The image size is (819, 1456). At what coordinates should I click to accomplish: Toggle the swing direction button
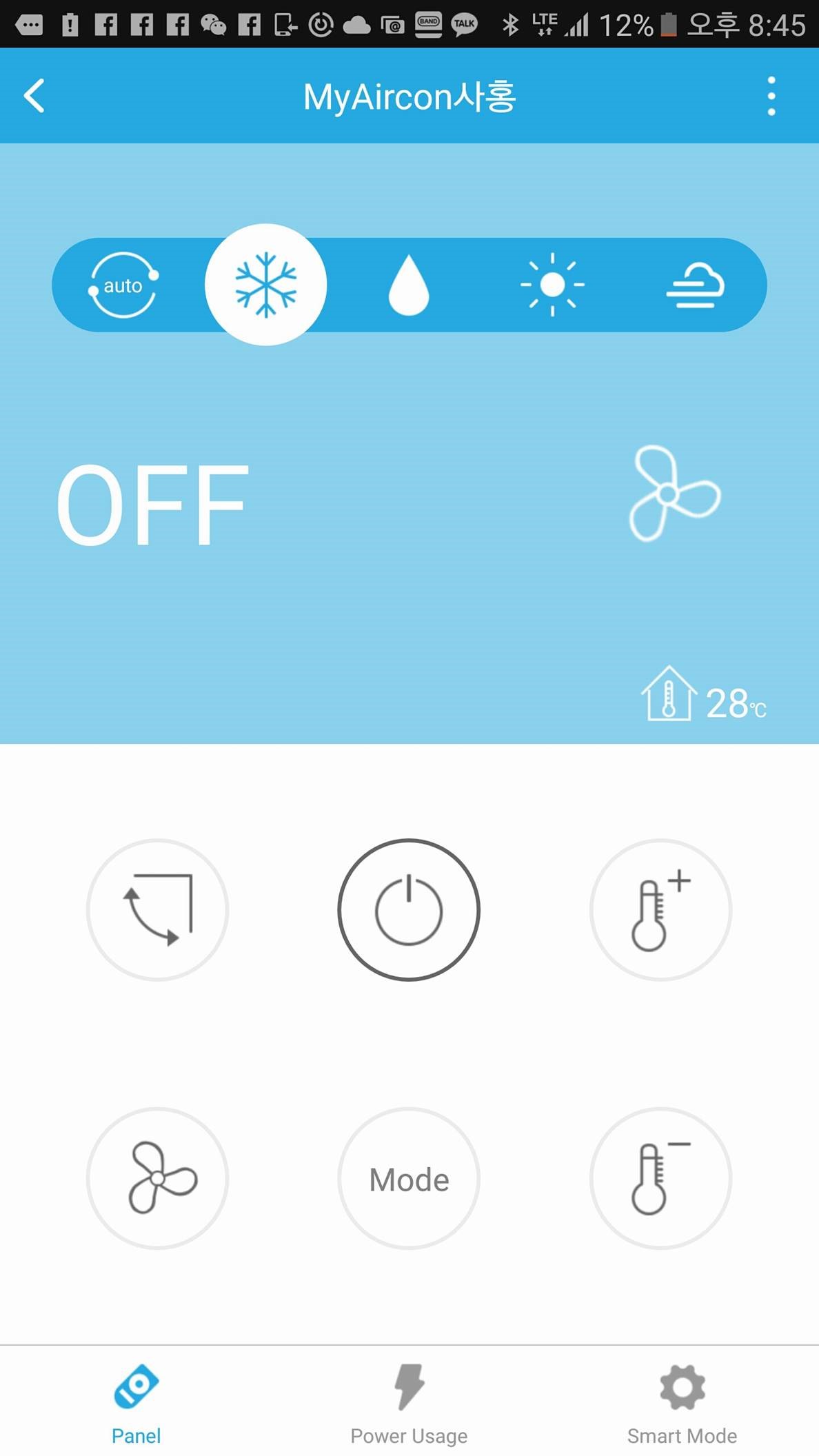click(157, 910)
